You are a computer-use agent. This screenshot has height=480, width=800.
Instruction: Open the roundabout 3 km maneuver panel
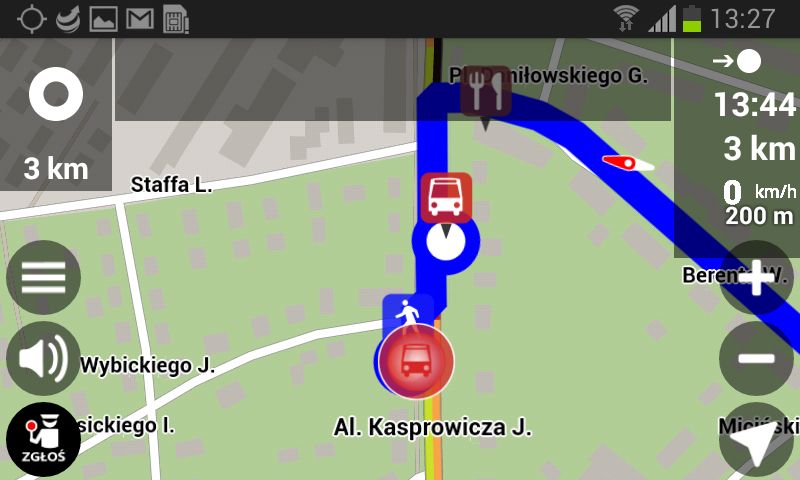click(56, 115)
